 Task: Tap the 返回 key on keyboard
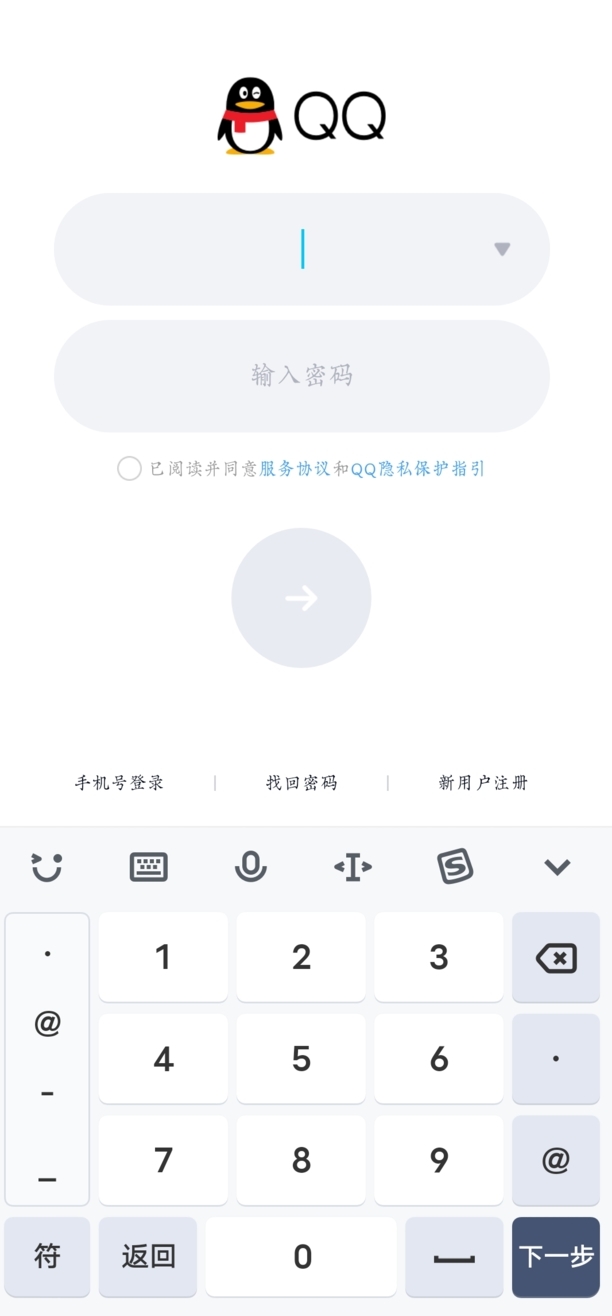(x=148, y=1256)
